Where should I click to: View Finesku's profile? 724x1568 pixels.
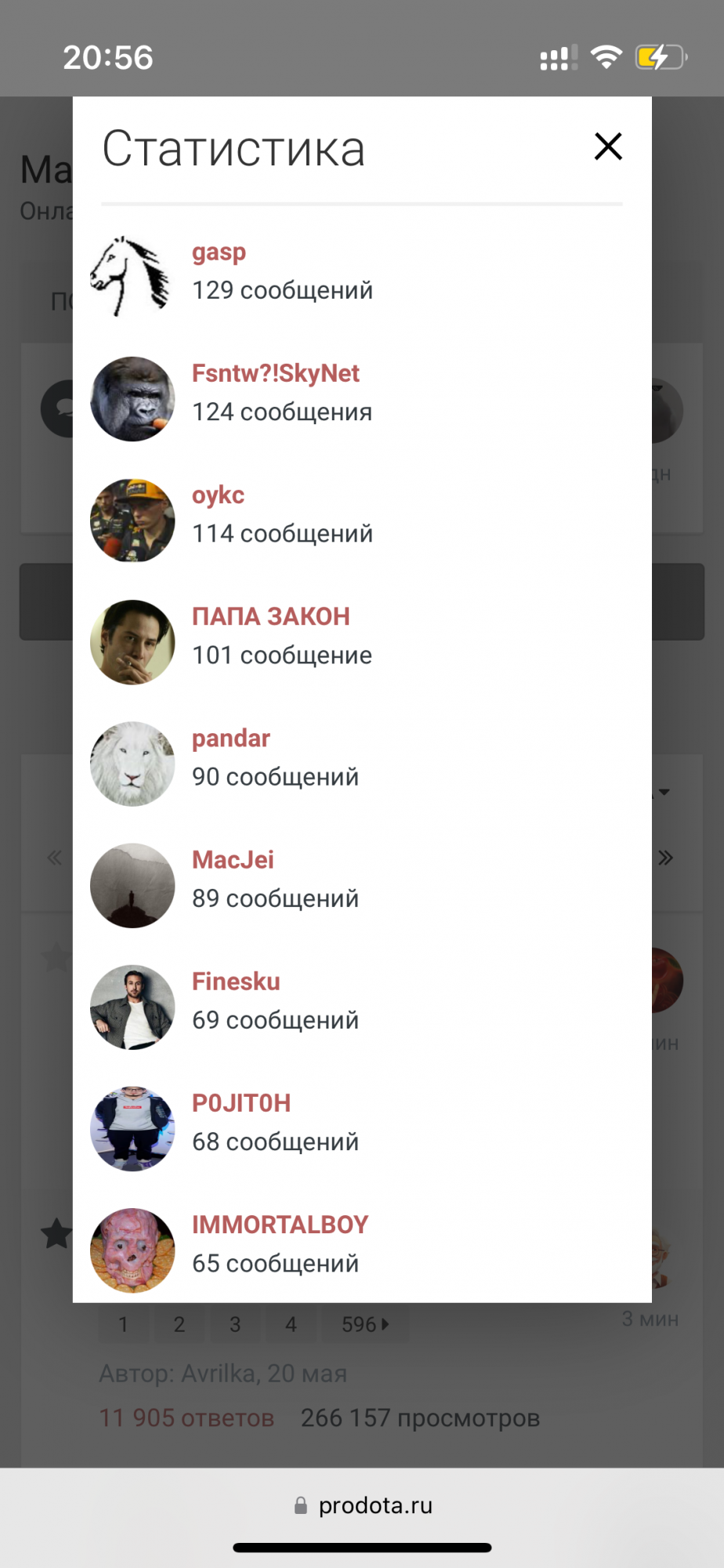coord(236,982)
